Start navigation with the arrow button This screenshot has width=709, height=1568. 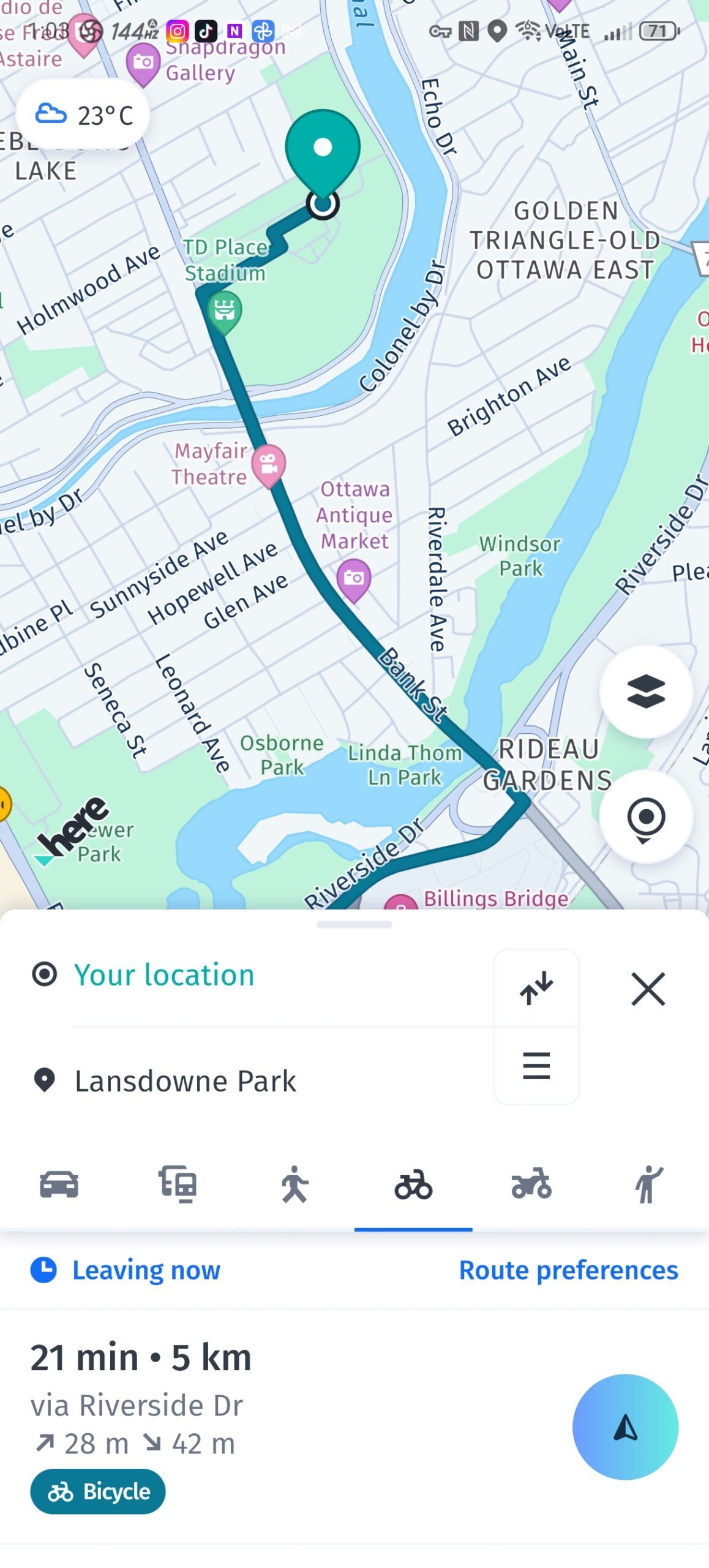[625, 1427]
